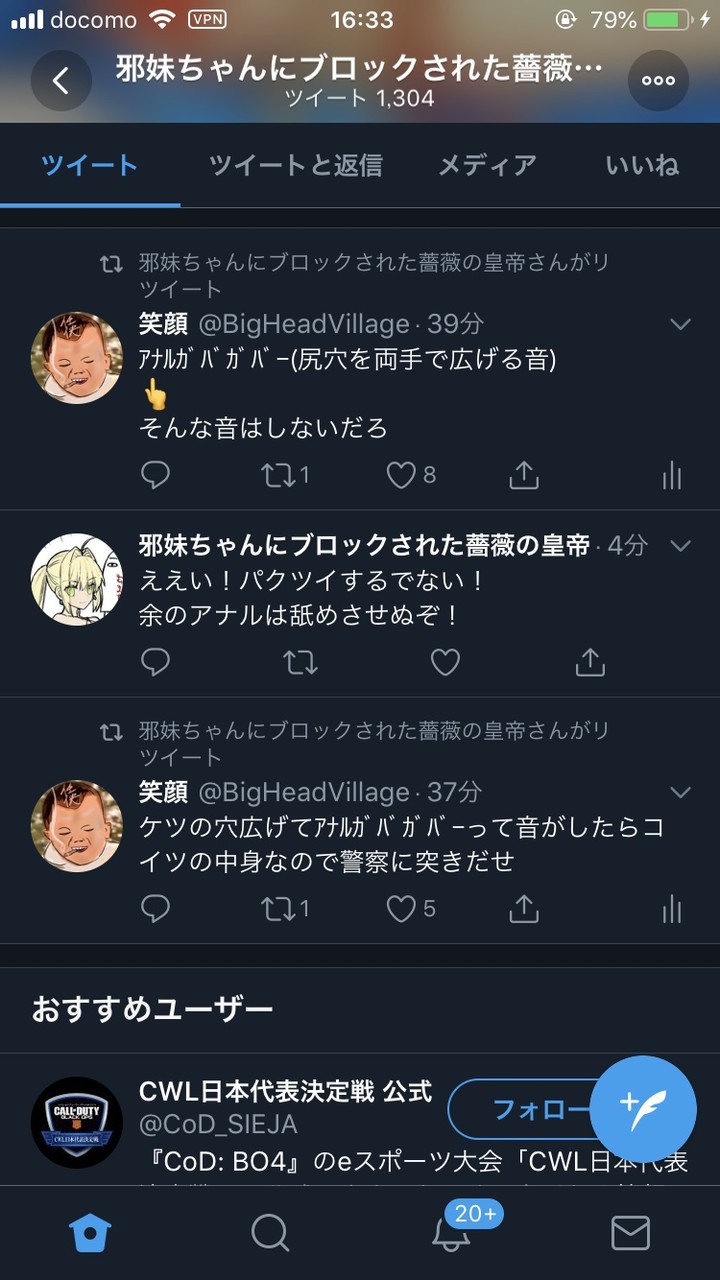Reply to the 39分 tweet by 笑顔
Viewport: 720px width, 1280px height.
tap(155, 475)
